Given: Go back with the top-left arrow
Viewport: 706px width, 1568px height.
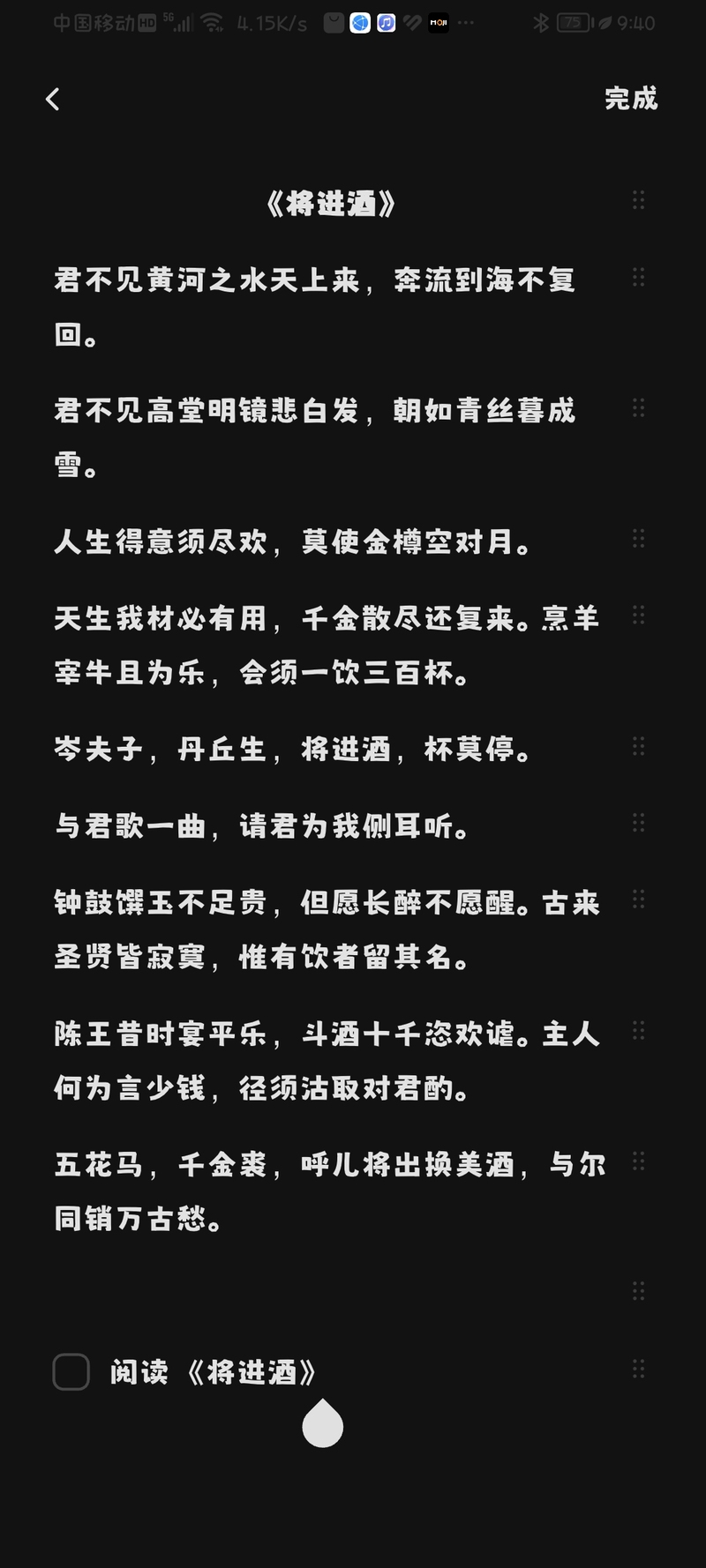Looking at the screenshot, I should [x=53, y=99].
